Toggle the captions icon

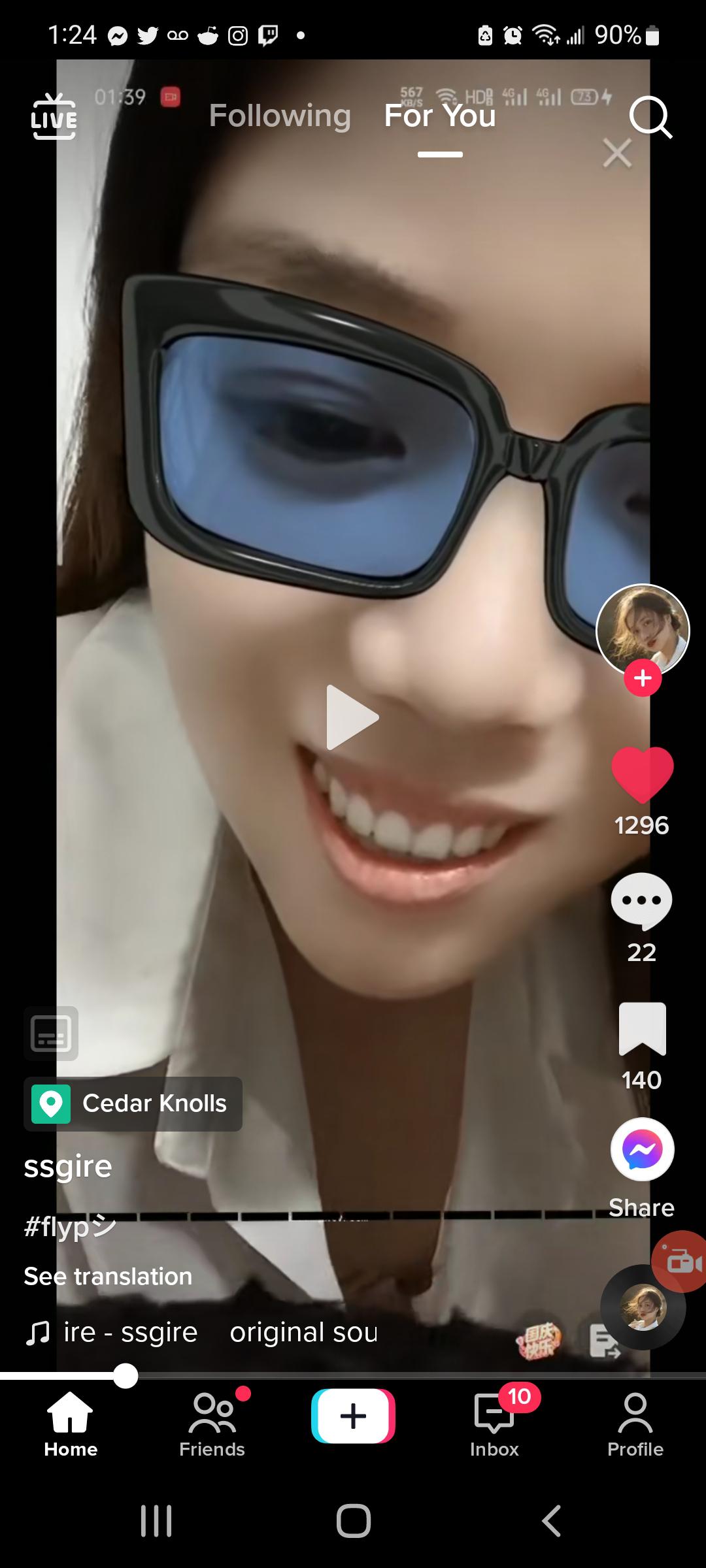51,1033
